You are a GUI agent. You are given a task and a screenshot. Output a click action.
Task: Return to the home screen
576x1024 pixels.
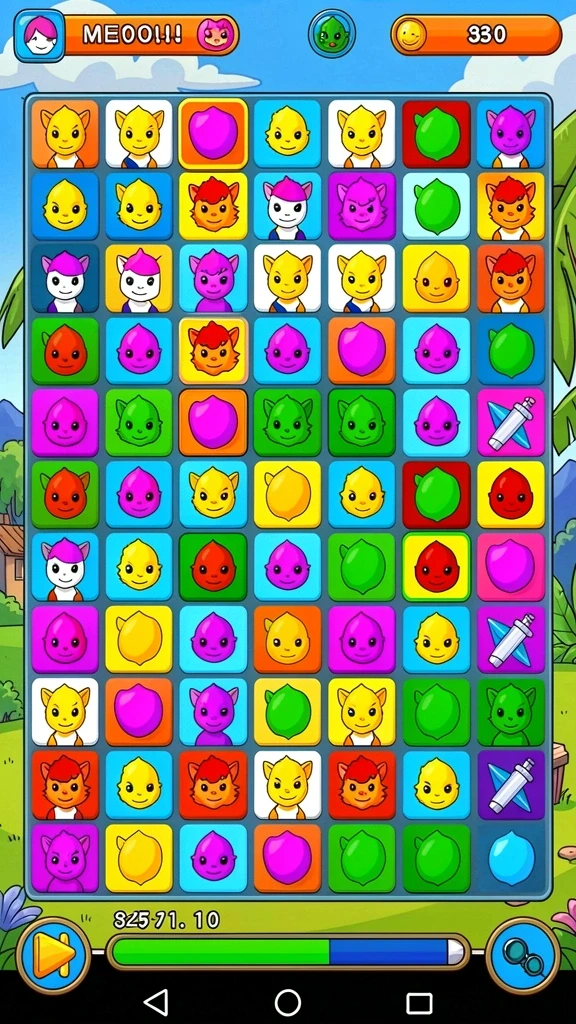(287, 1002)
